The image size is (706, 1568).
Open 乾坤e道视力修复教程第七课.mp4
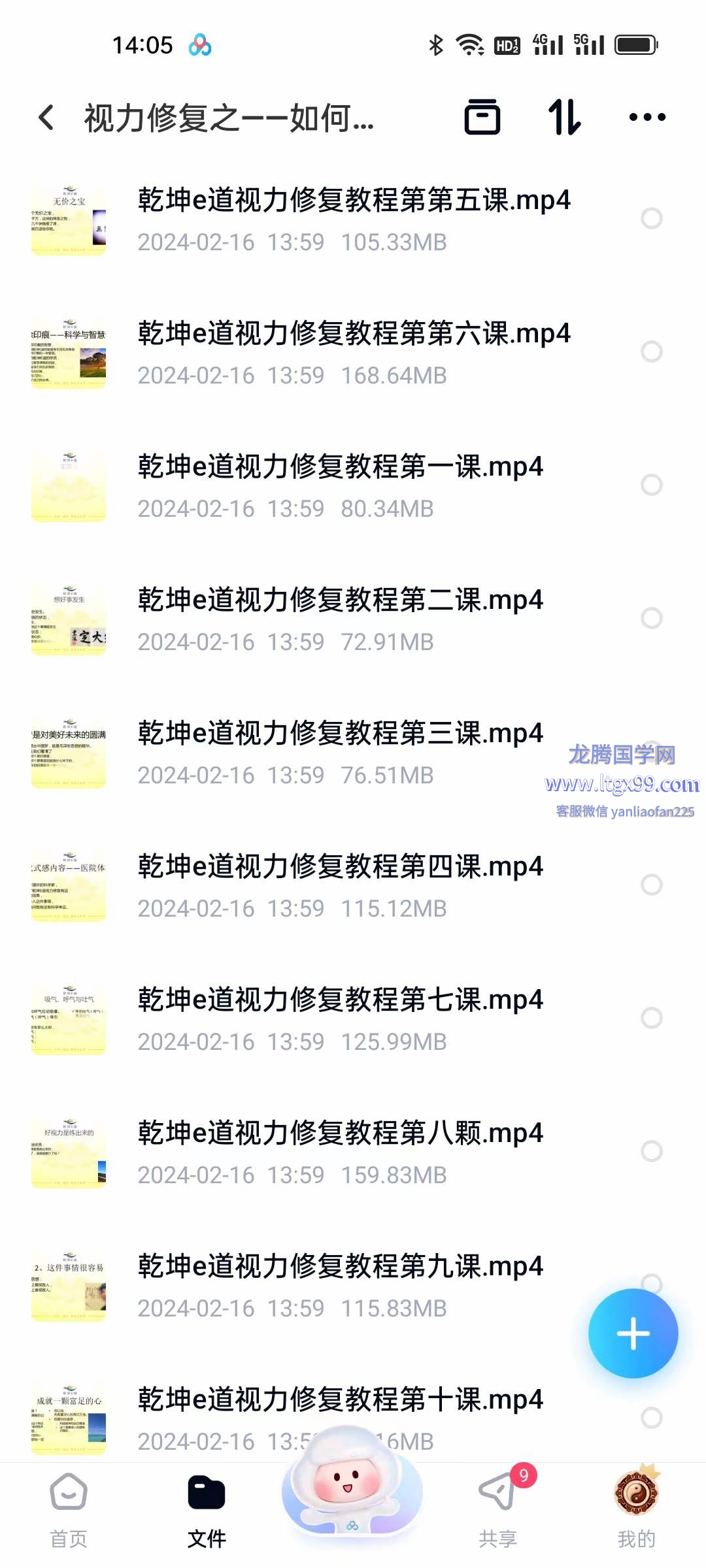pos(340,1000)
